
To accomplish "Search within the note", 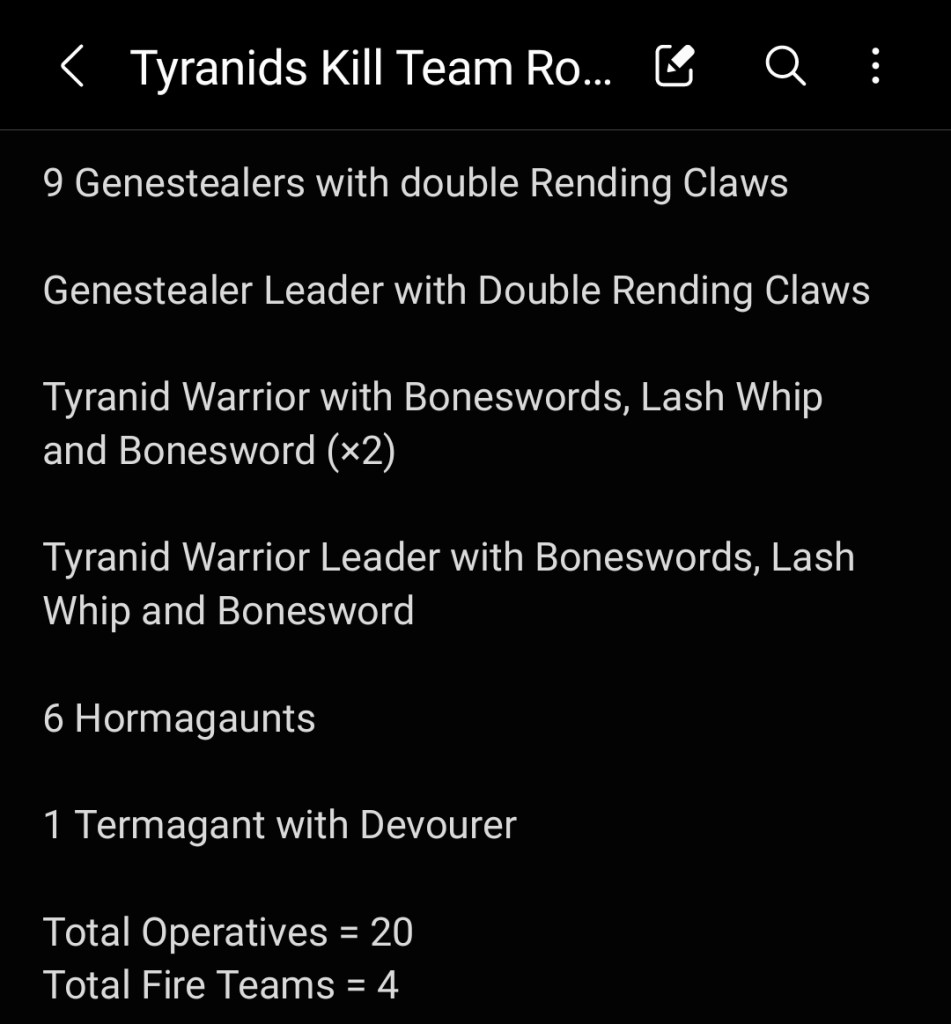I will pyautogui.click(x=785, y=67).
